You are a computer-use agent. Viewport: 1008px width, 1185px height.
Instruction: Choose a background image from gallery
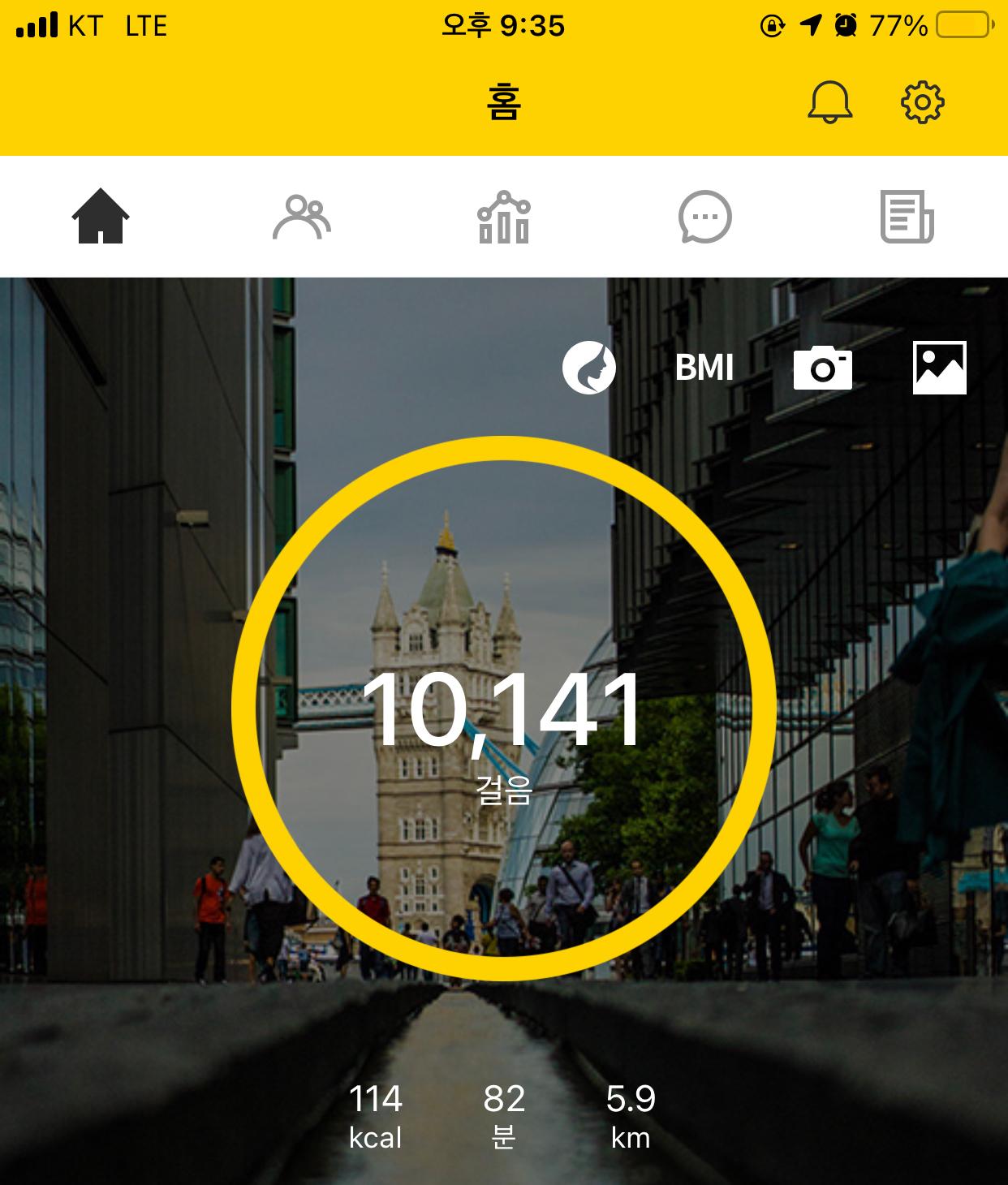[939, 368]
